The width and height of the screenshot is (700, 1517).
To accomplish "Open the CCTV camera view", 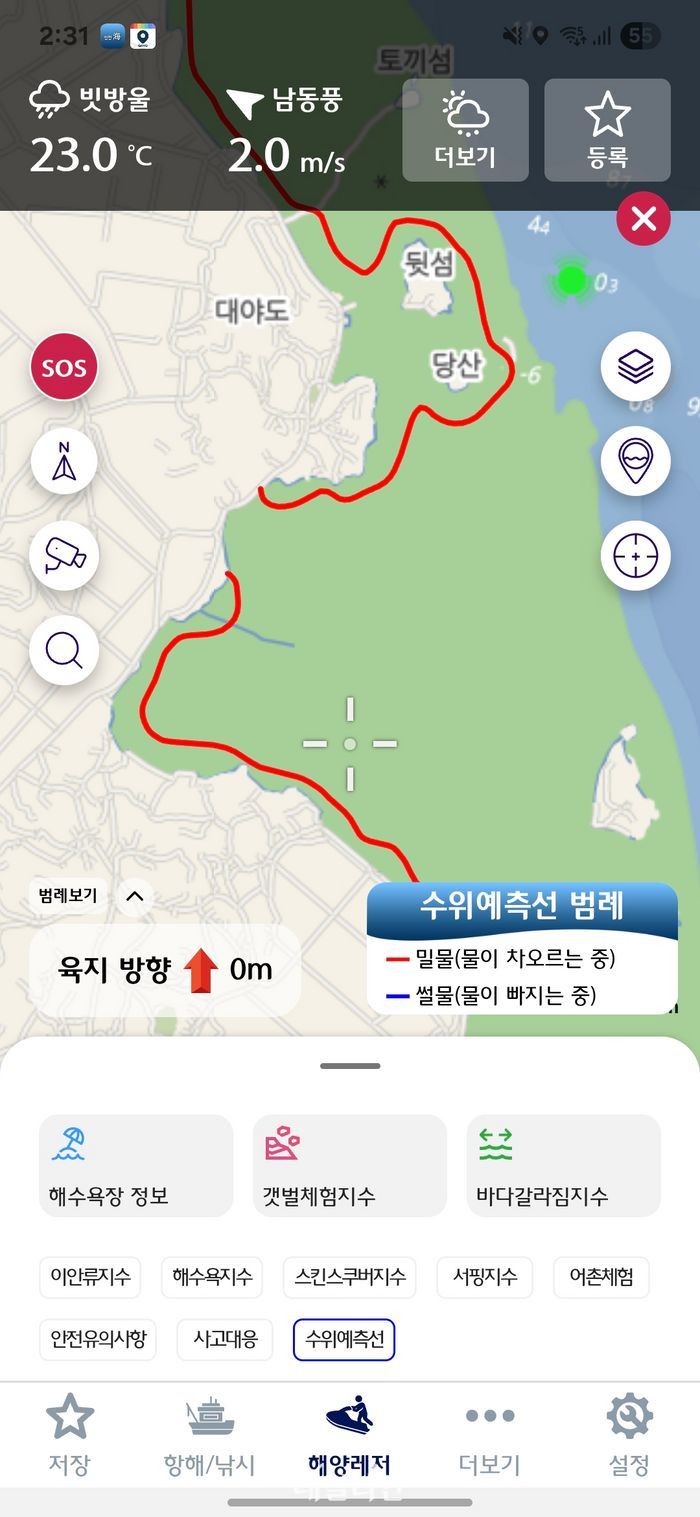I will 64,555.
